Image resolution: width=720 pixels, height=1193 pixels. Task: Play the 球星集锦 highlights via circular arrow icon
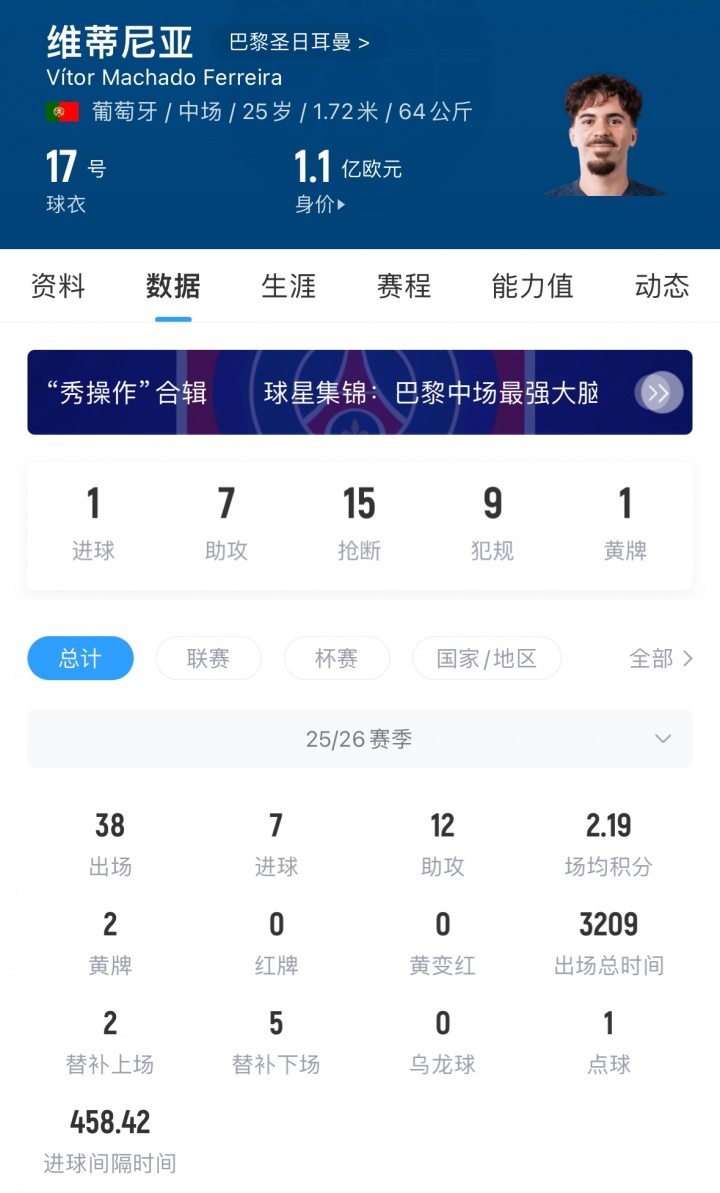[x=658, y=392]
